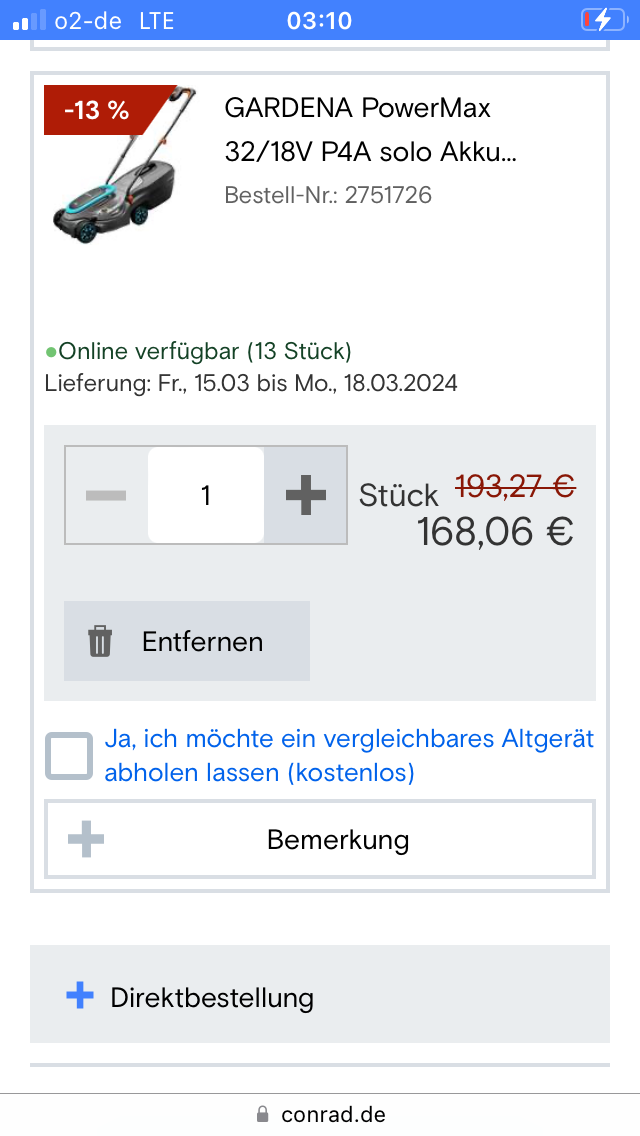Tap the conrad.de address bar

coord(320,1114)
